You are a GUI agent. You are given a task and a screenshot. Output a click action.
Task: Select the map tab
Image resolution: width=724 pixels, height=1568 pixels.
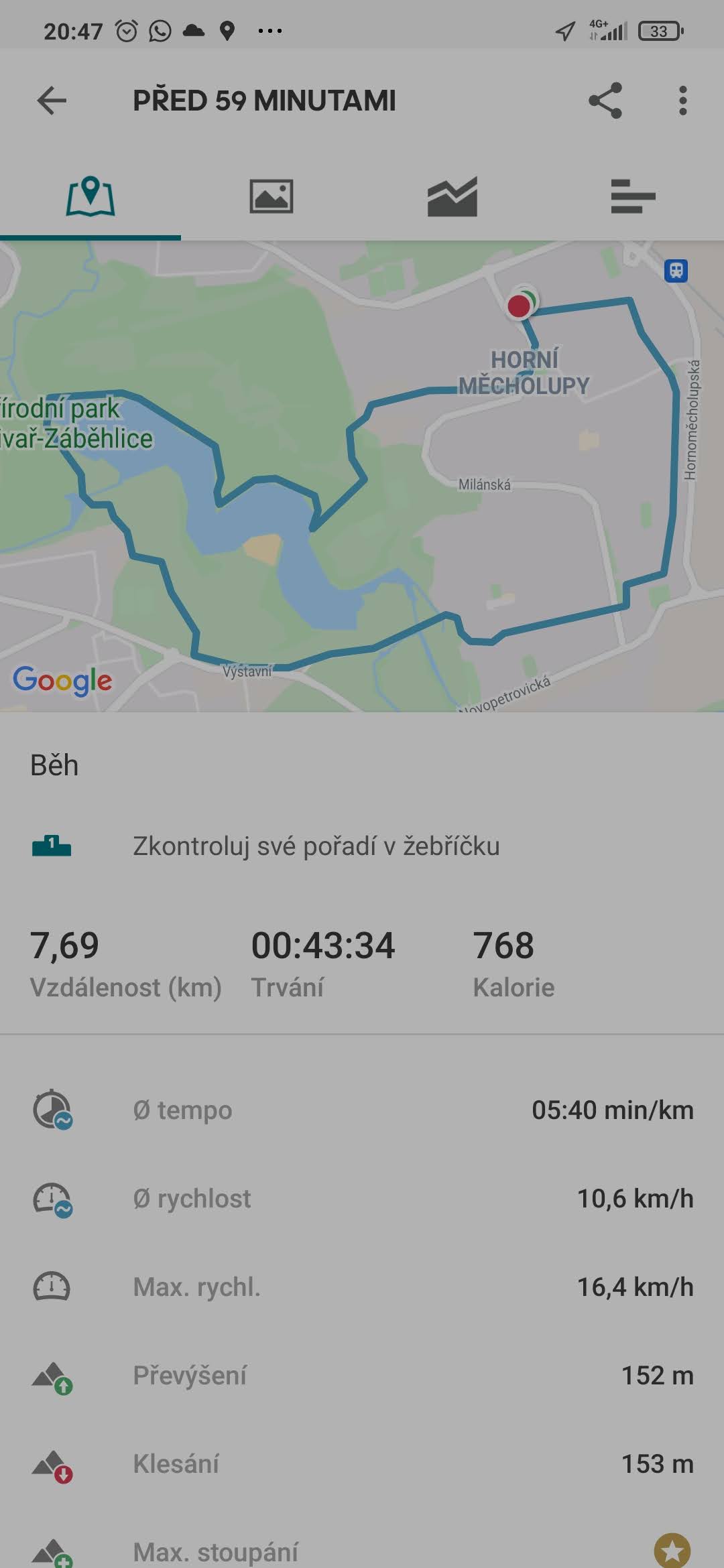click(x=90, y=196)
